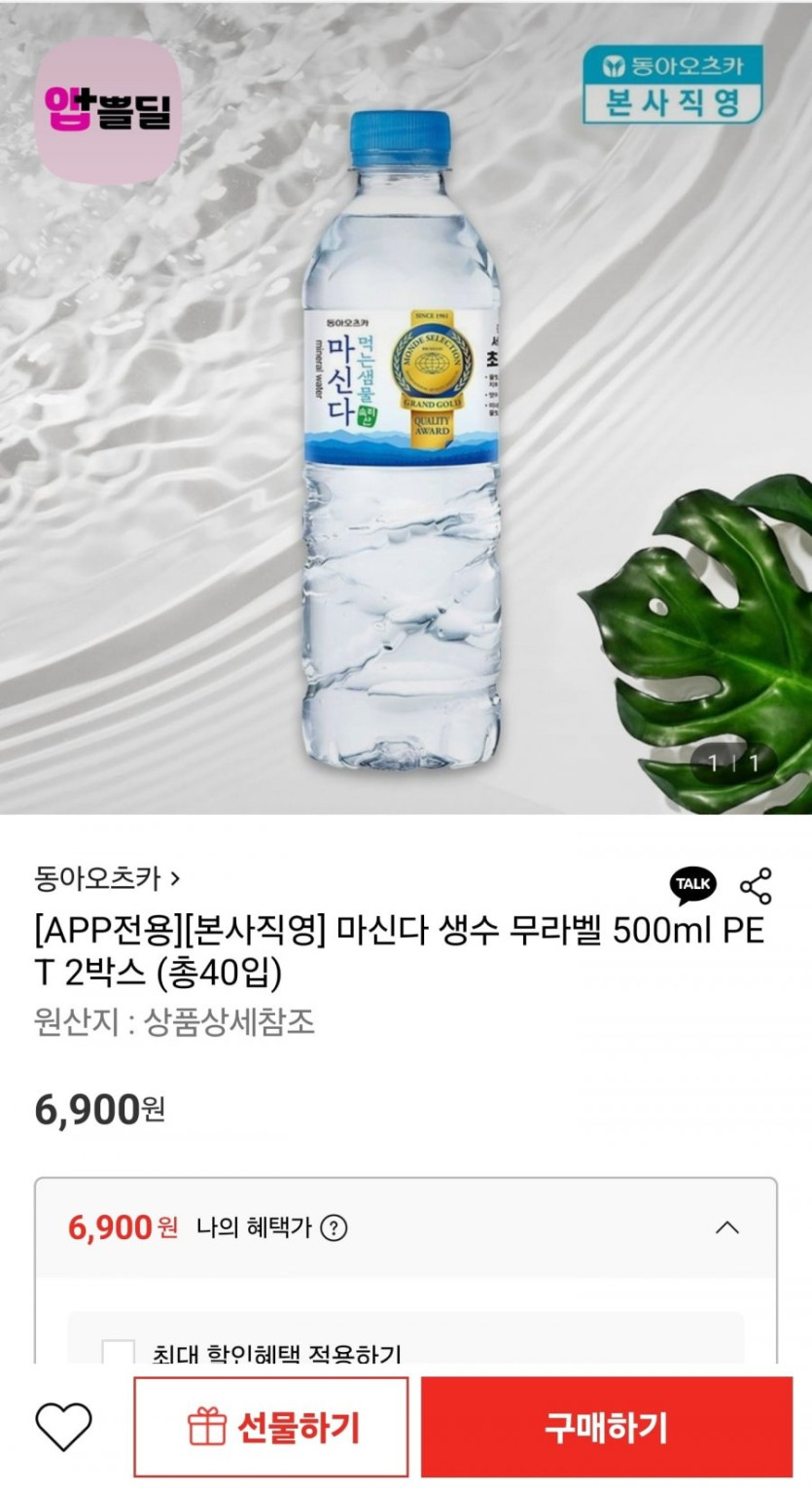Open the 나의 혜택가 help info
This screenshot has width=812, height=1490.
point(334,1228)
